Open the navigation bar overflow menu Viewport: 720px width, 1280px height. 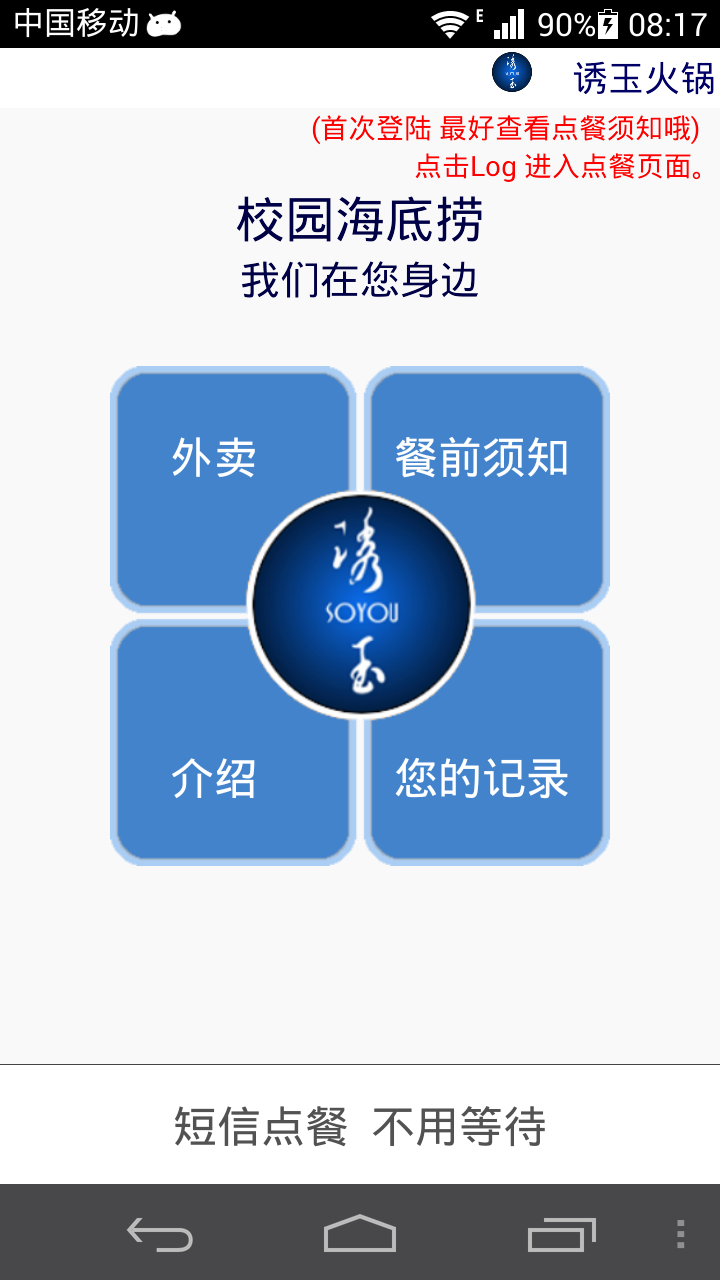pos(681,1234)
